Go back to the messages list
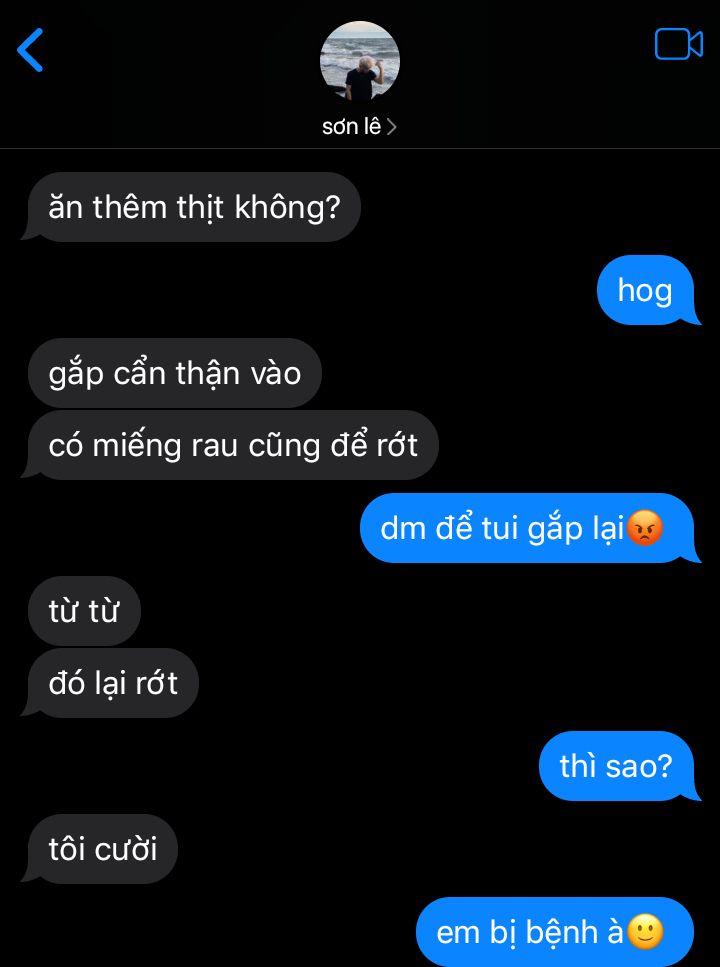The height and width of the screenshot is (967, 720). coord(31,50)
